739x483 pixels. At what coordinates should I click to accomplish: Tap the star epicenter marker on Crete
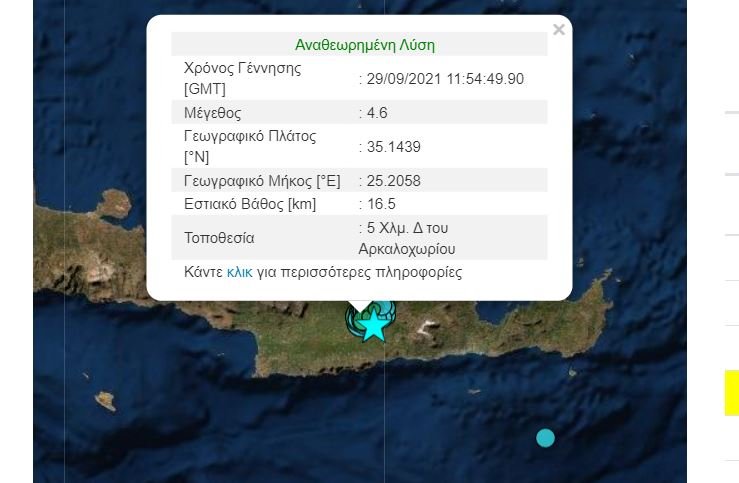point(373,324)
